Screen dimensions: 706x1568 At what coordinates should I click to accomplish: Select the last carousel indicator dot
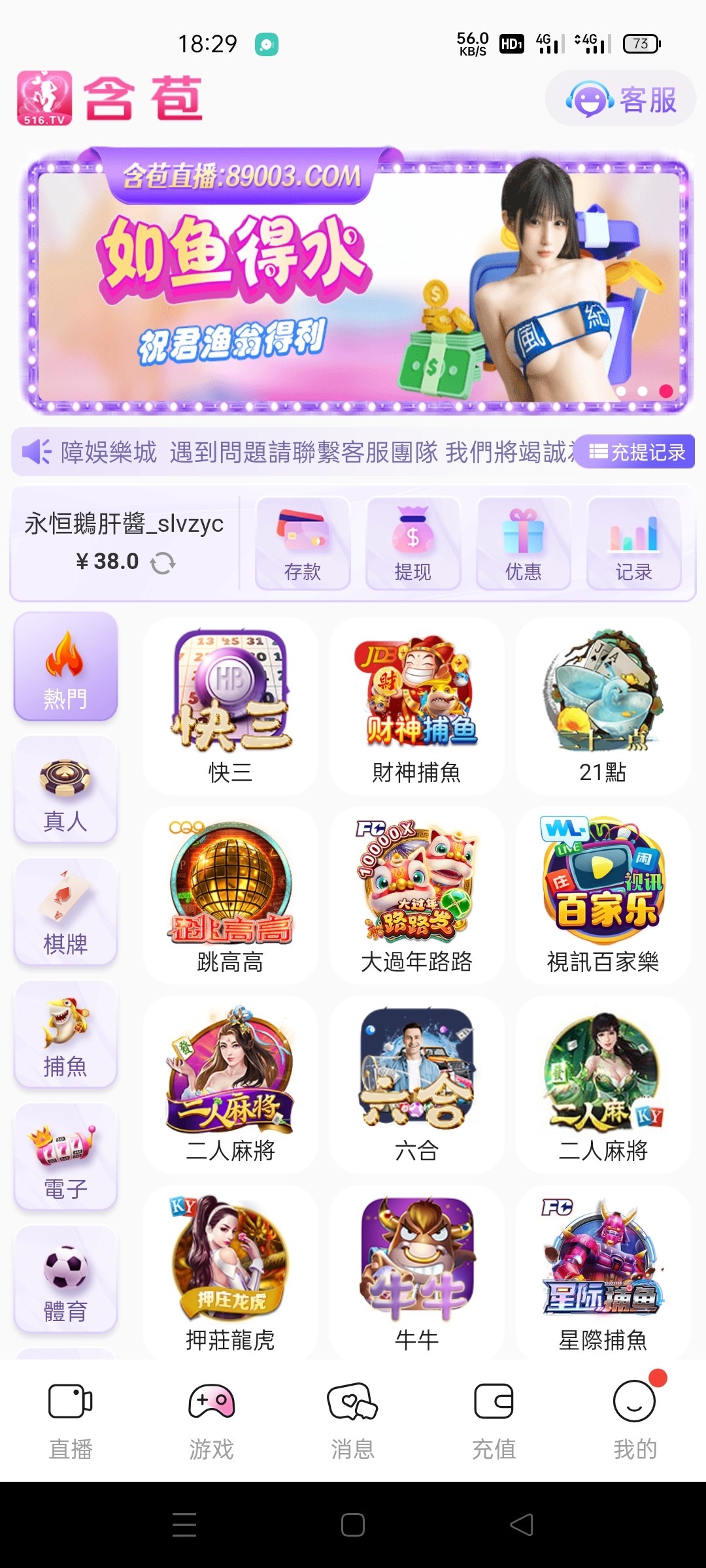(665, 390)
